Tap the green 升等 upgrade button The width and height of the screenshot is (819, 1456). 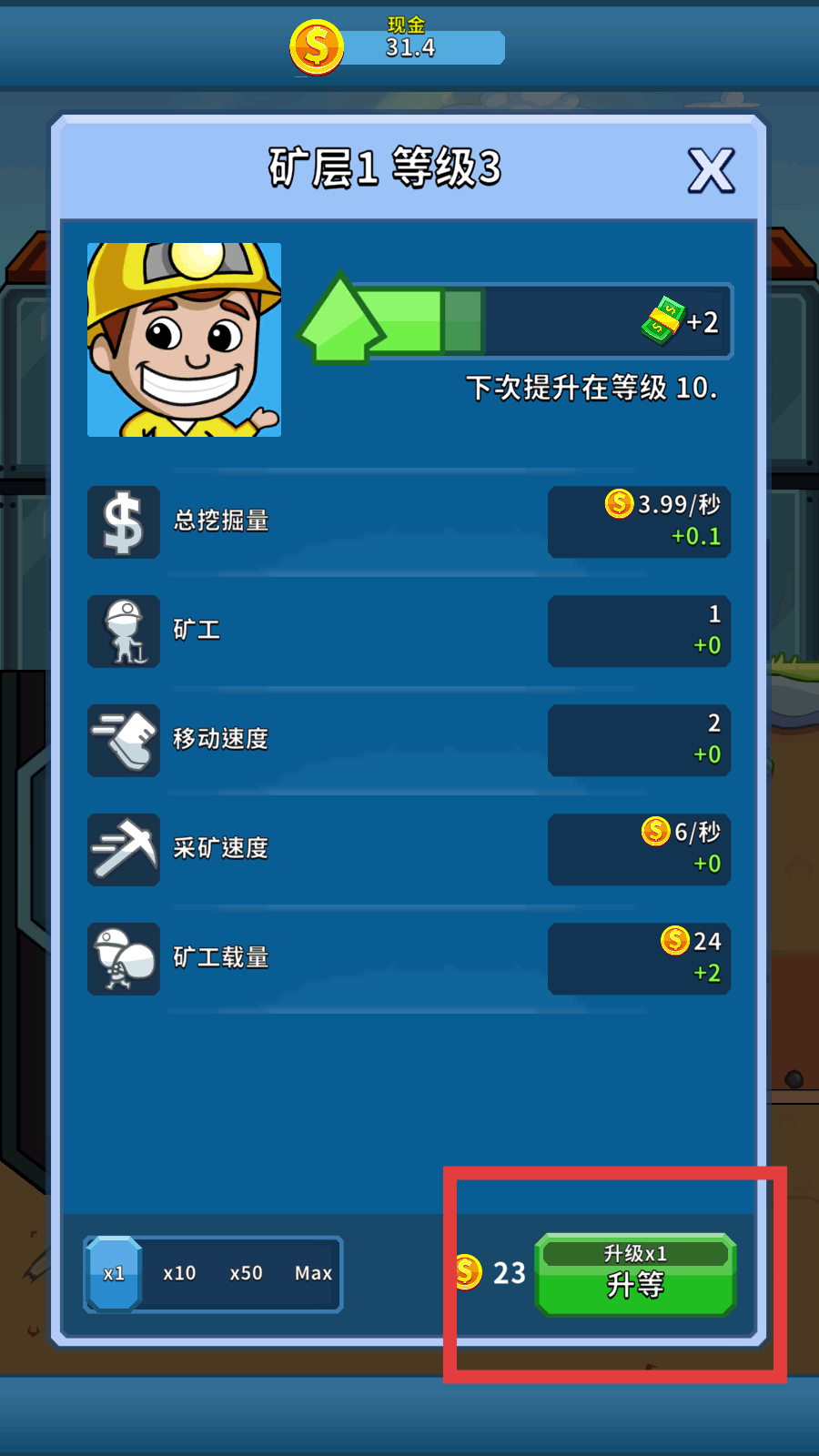635,1274
